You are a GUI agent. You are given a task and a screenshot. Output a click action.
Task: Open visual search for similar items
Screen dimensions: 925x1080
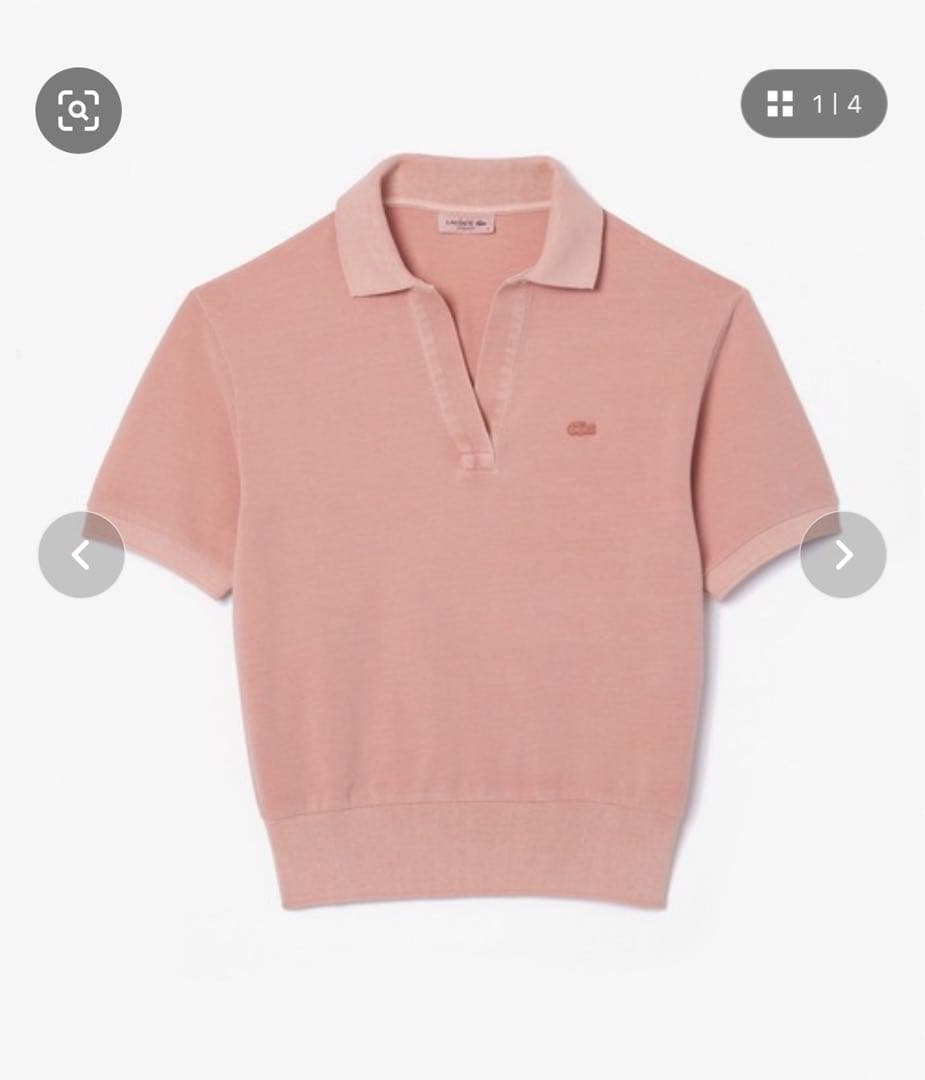click(x=78, y=110)
